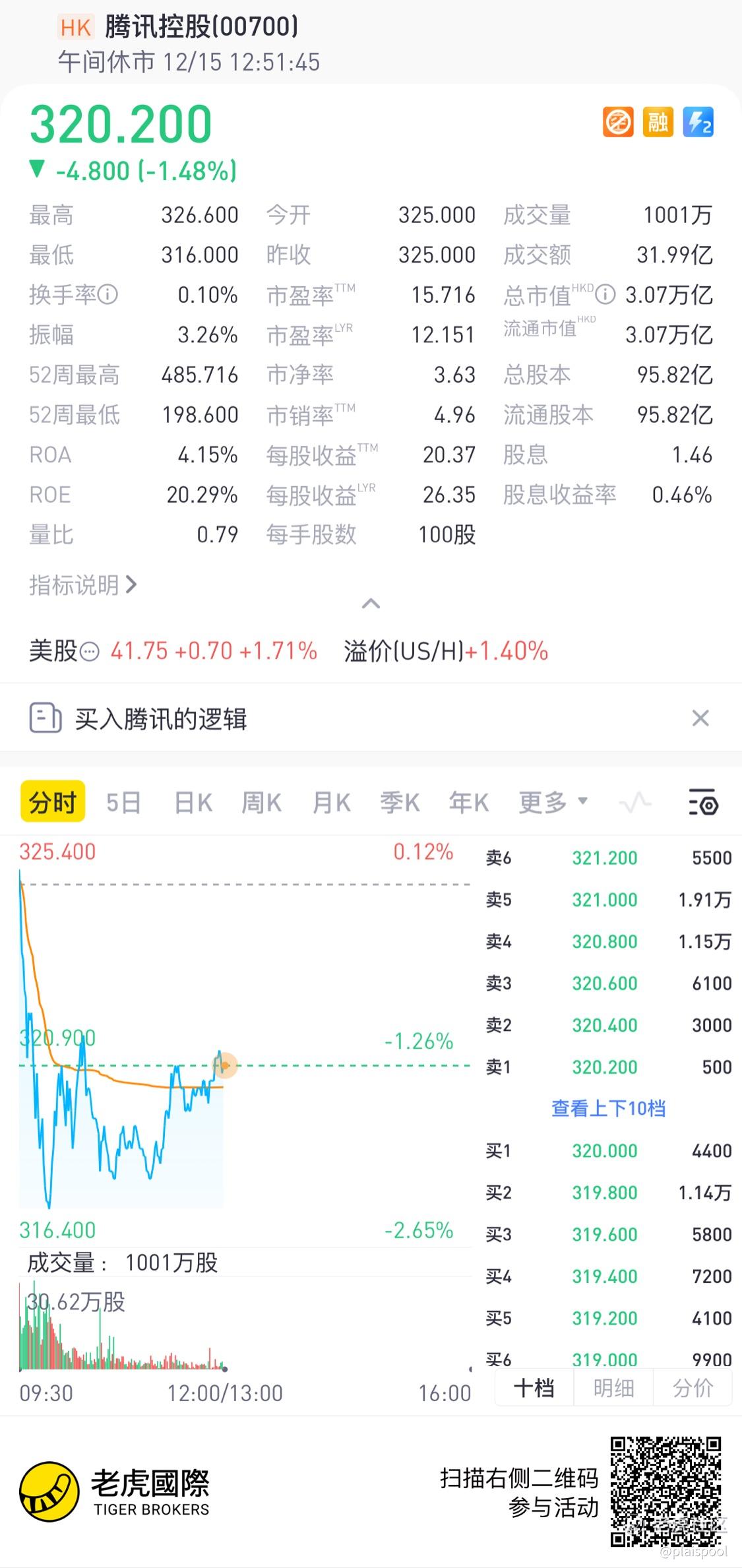Show the 周K candlestick chart
This screenshot has height=1568, width=742.
point(261,803)
